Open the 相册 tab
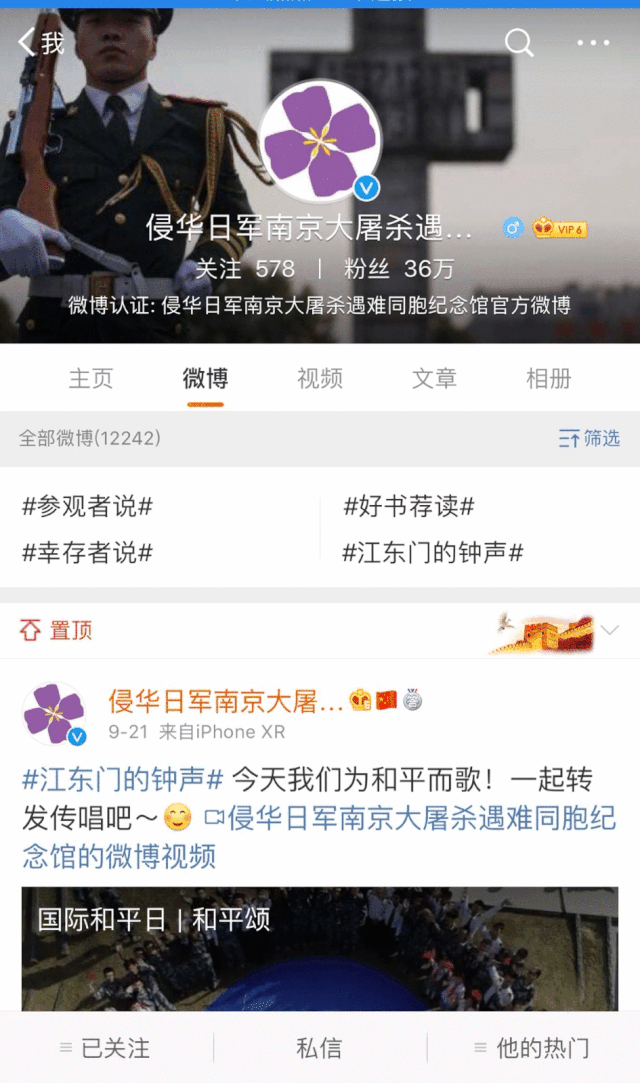 click(549, 378)
